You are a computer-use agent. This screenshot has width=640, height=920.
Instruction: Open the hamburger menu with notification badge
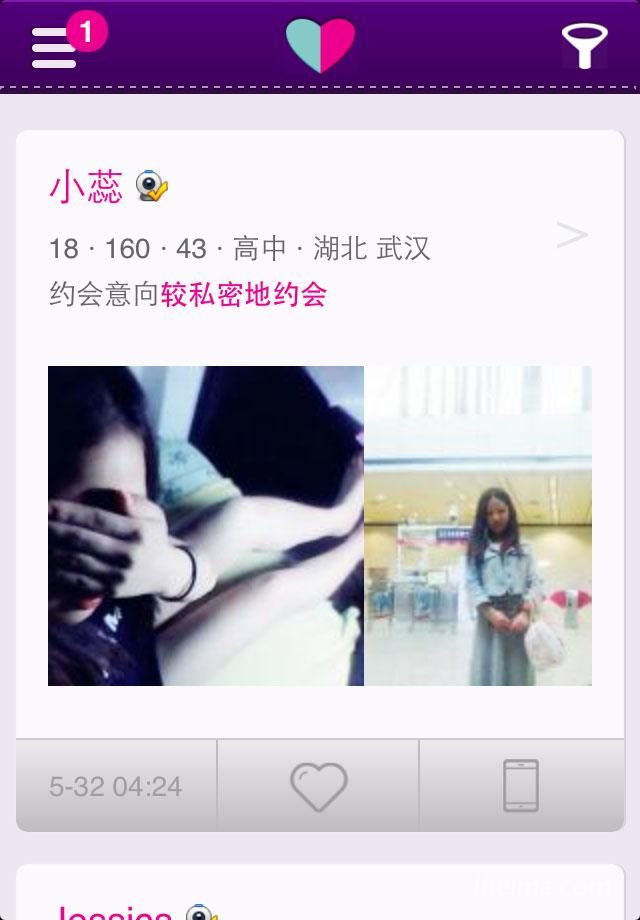point(56,46)
